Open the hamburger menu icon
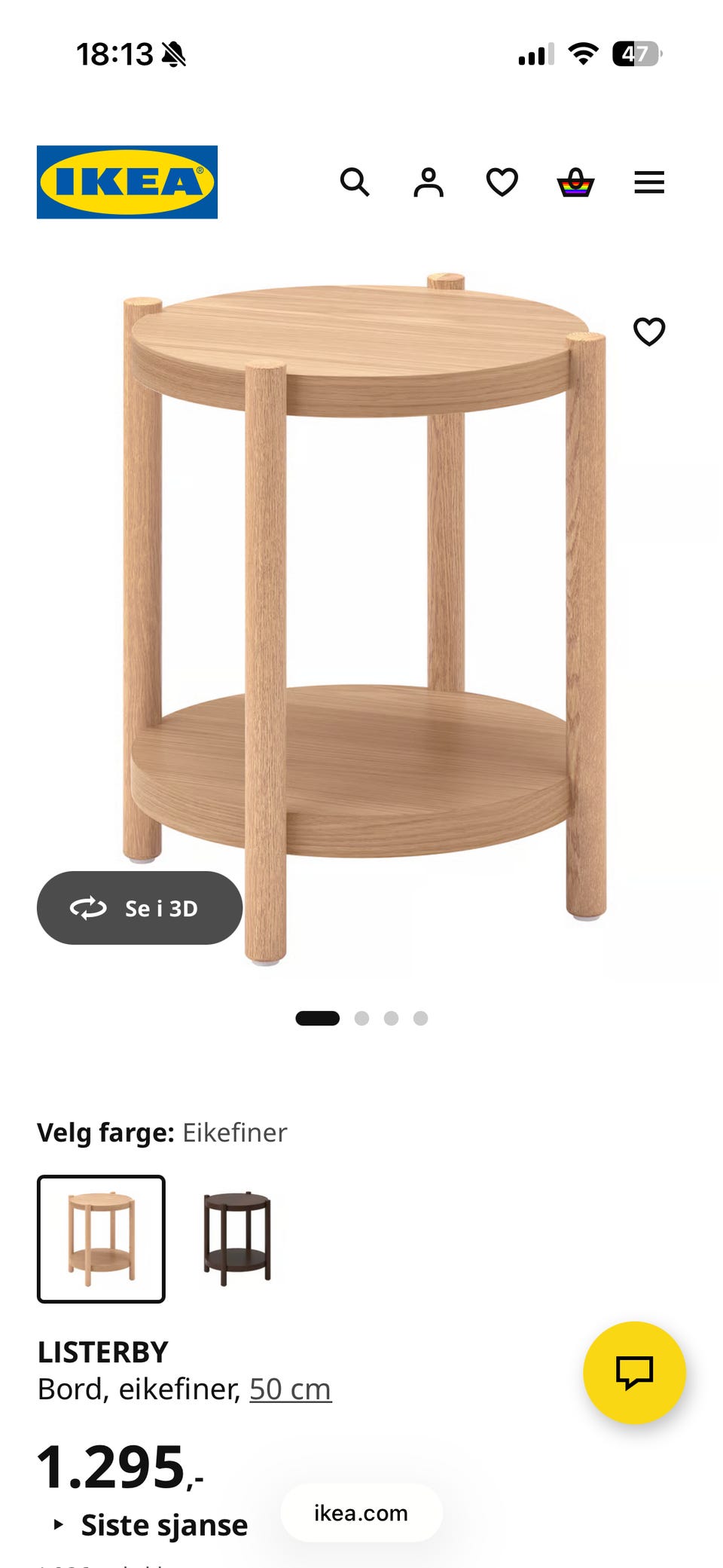This screenshot has height=1568, width=723. pyautogui.click(x=648, y=183)
